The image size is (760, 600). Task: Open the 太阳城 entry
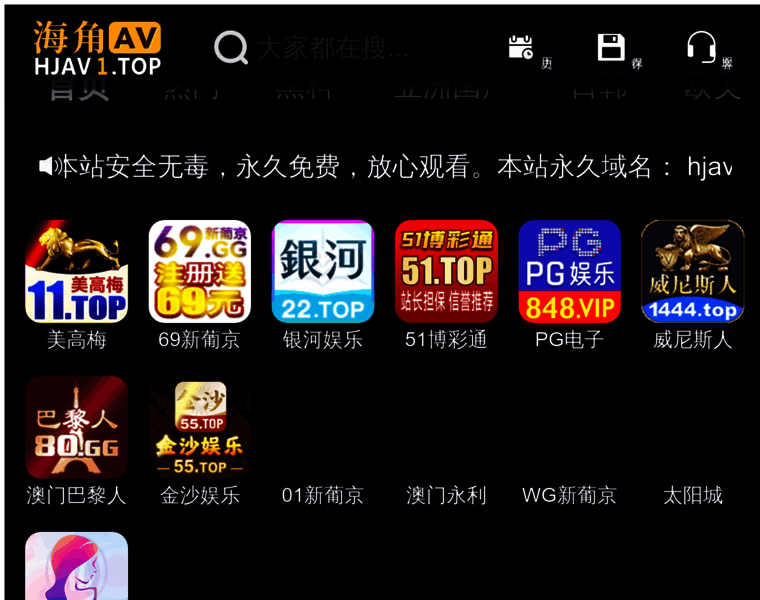click(x=692, y=495)
